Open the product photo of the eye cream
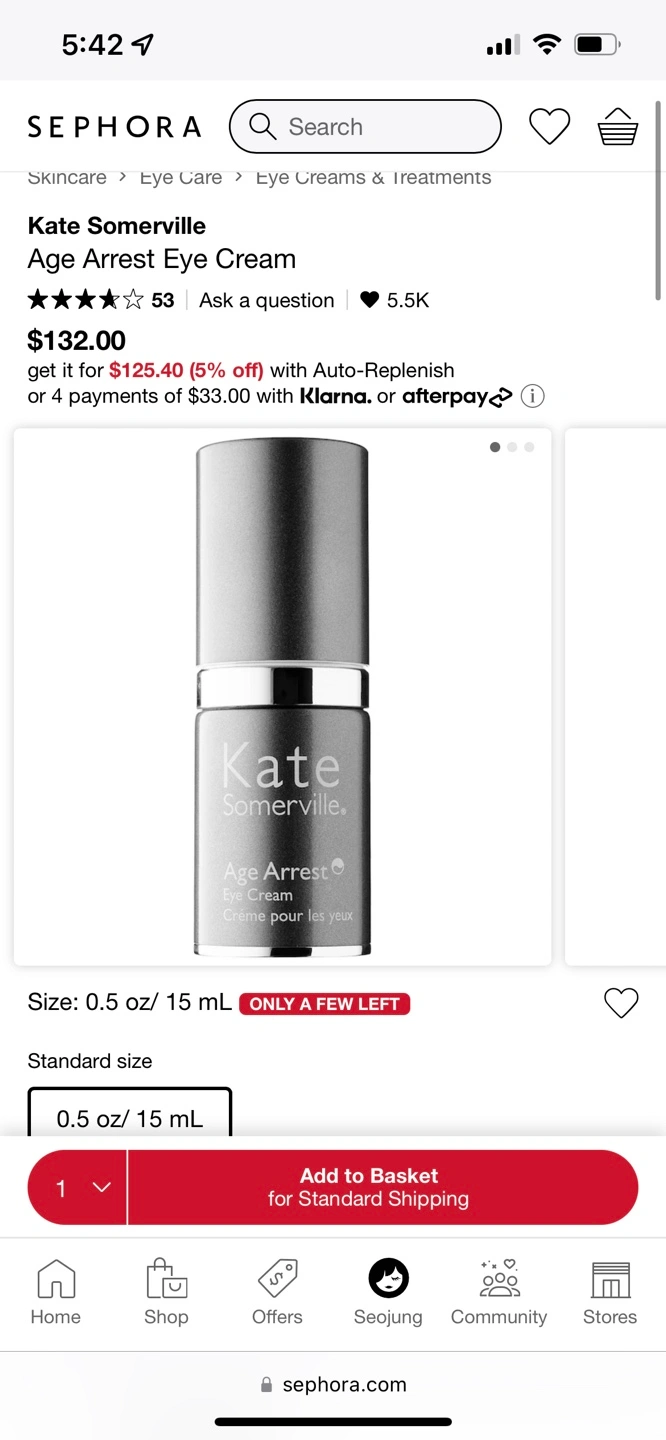The height and width of the screenshot is (1440, 666). [x=282, y=697]
